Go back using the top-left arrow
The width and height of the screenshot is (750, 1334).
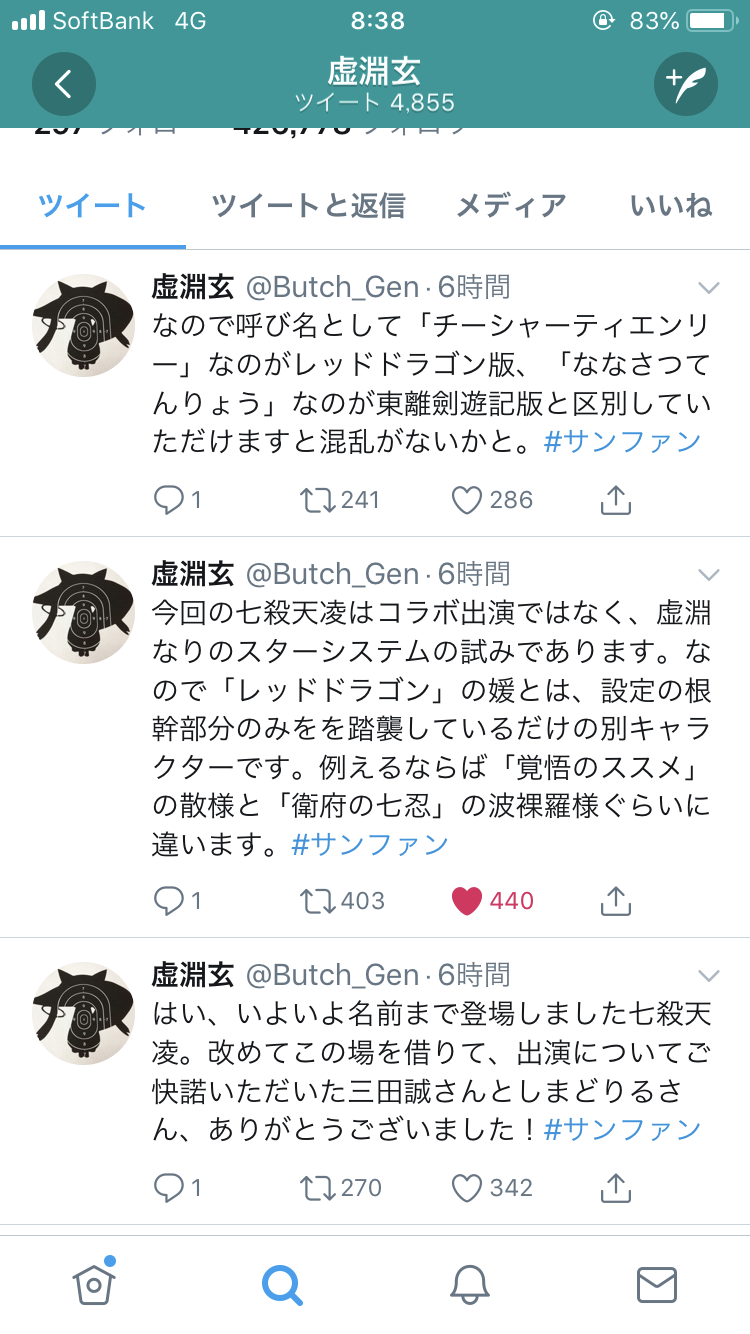pos(63,85)
